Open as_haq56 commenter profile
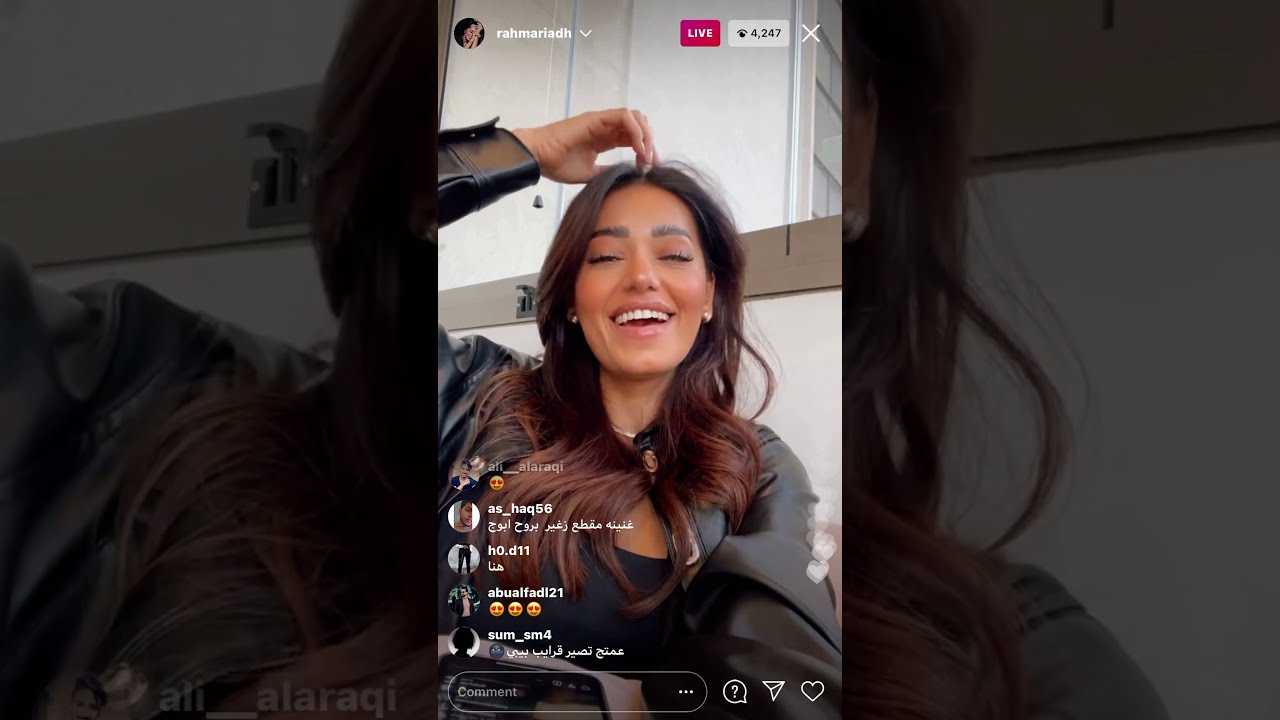1280x720 pixels. point(463,516)
